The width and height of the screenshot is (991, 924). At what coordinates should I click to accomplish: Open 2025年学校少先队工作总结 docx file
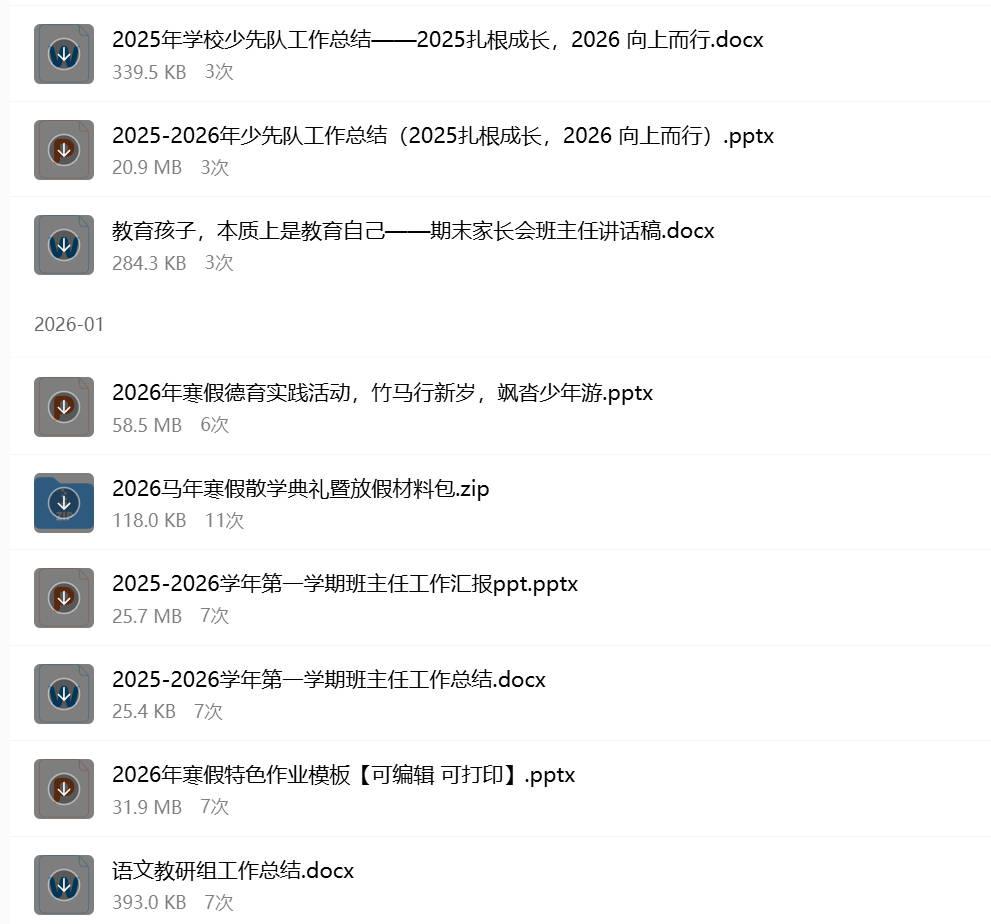tap(438, 40)
